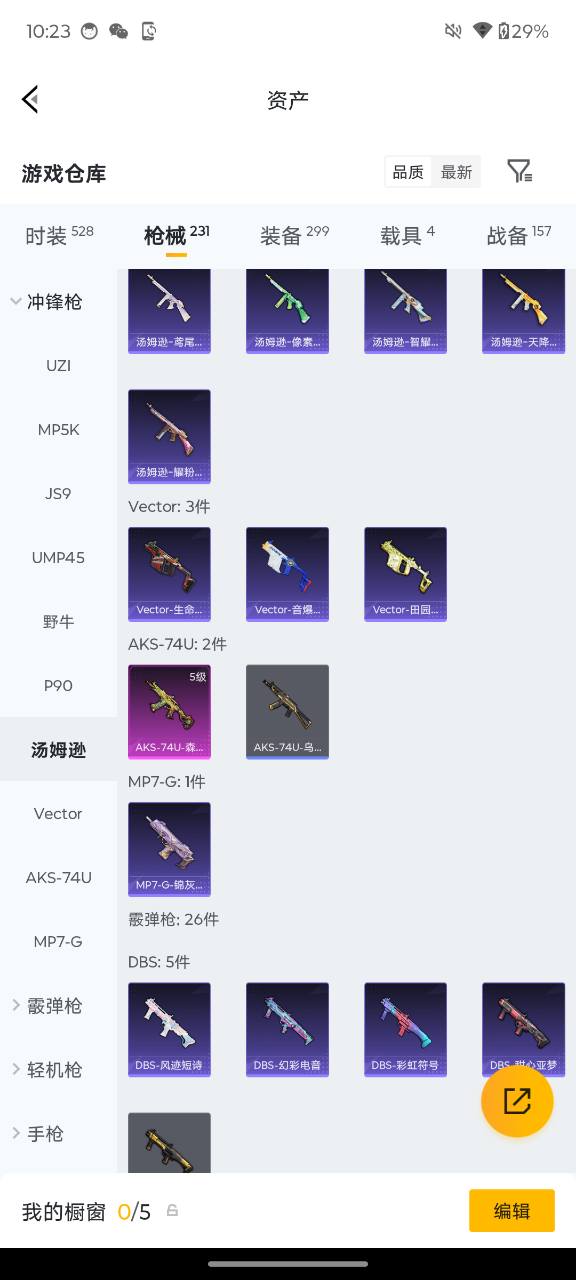Screen dimensions: 576x1280
Task: Open the filter funnel icon
Action: tap(519, 171)
